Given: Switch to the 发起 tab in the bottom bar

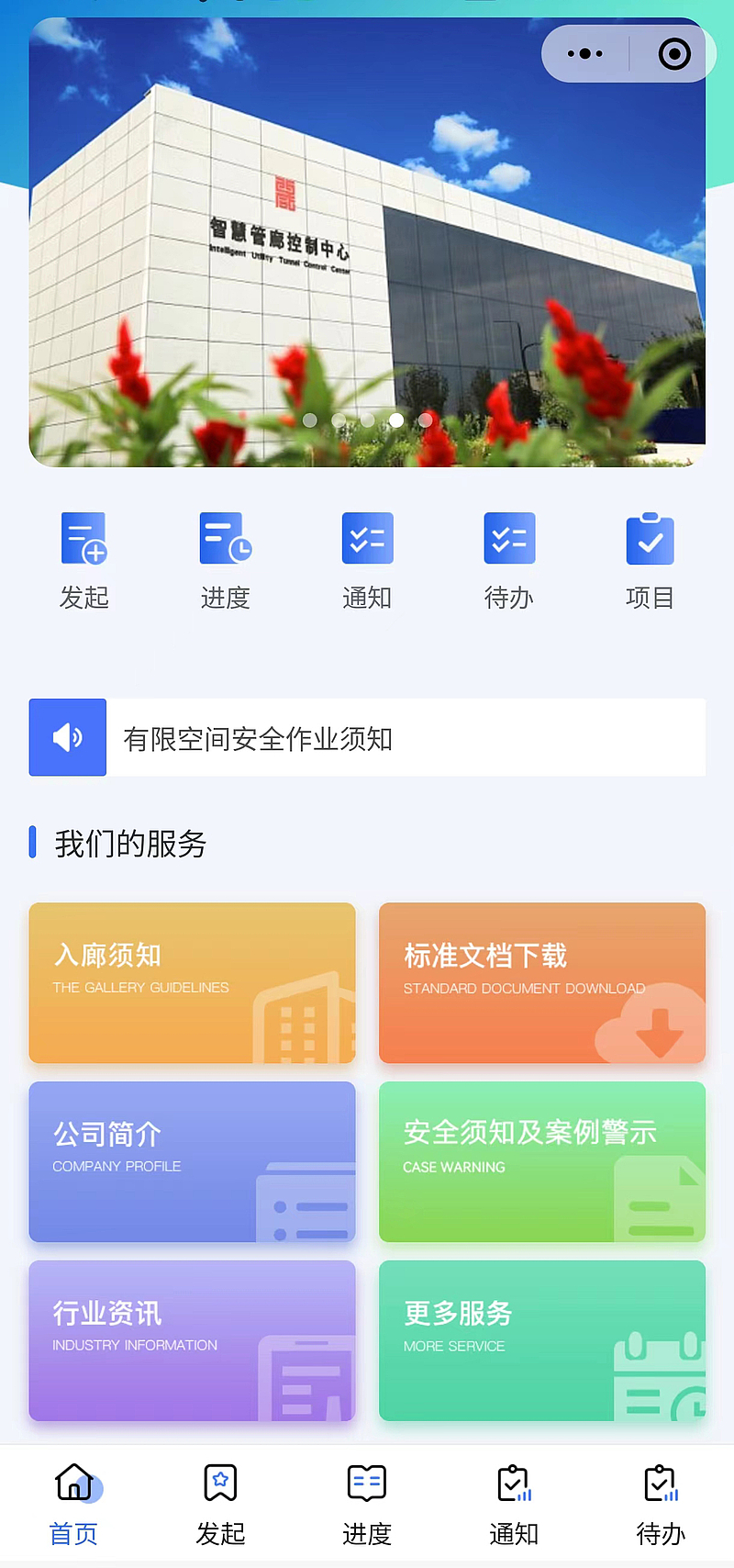Looking at the screenshot, I should point(220,1506).
